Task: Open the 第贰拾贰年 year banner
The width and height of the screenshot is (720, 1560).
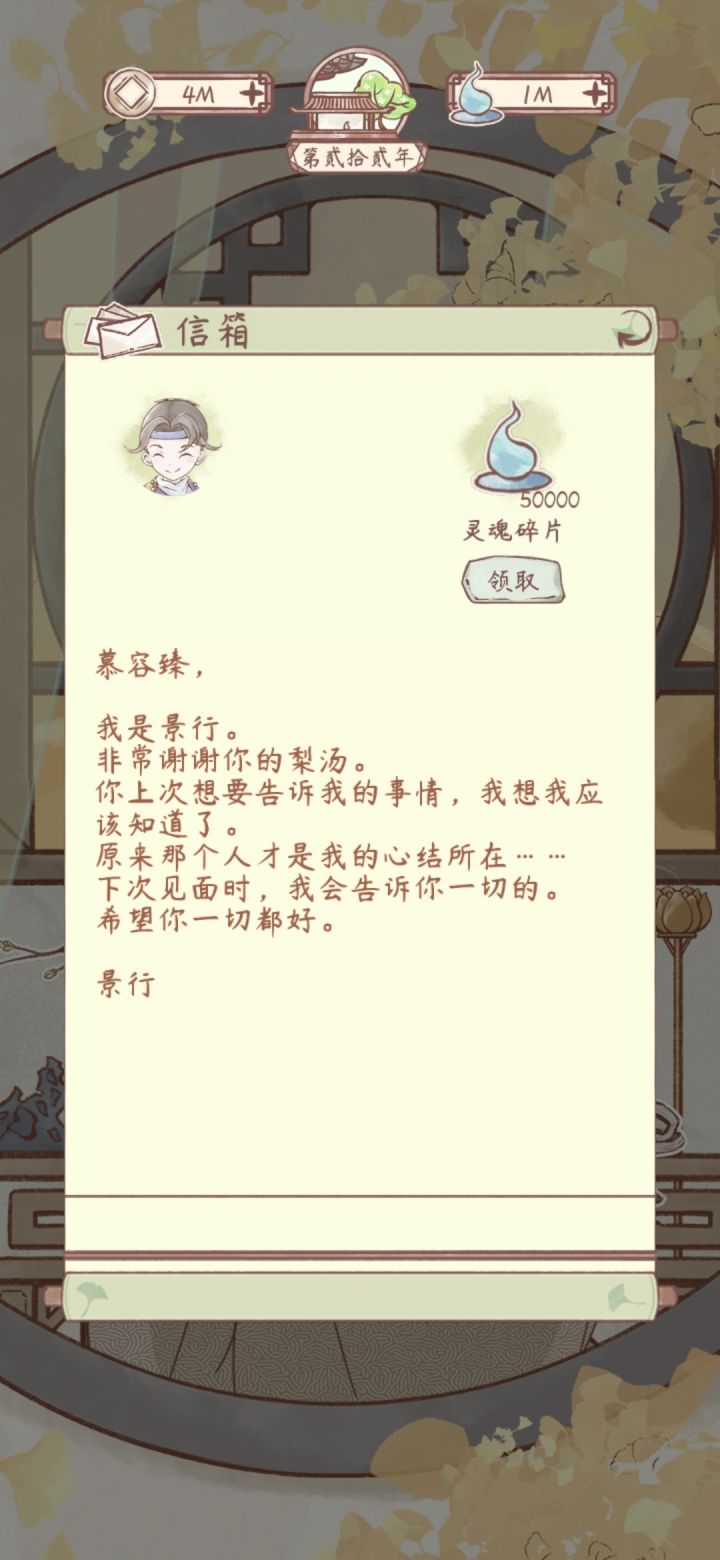Action: pos(356,155)
